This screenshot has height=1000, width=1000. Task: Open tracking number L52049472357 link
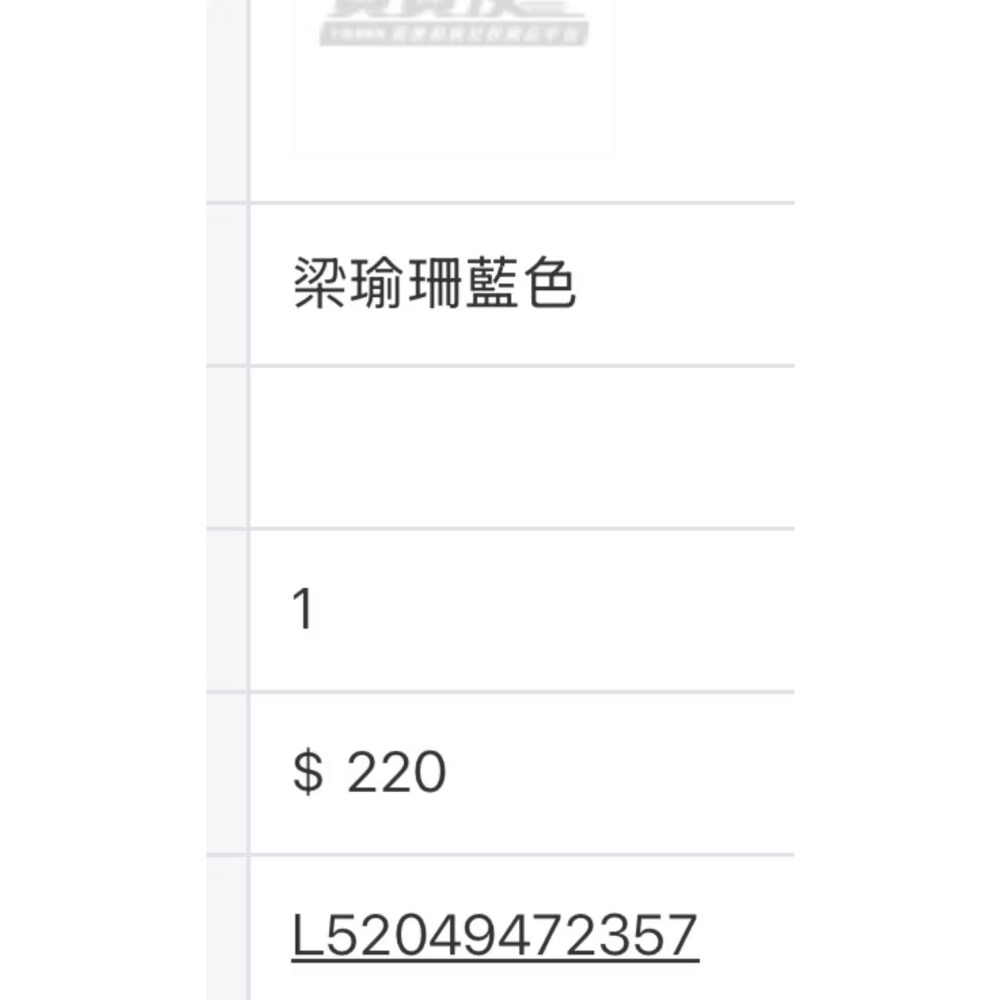click(x=495, y=937)
